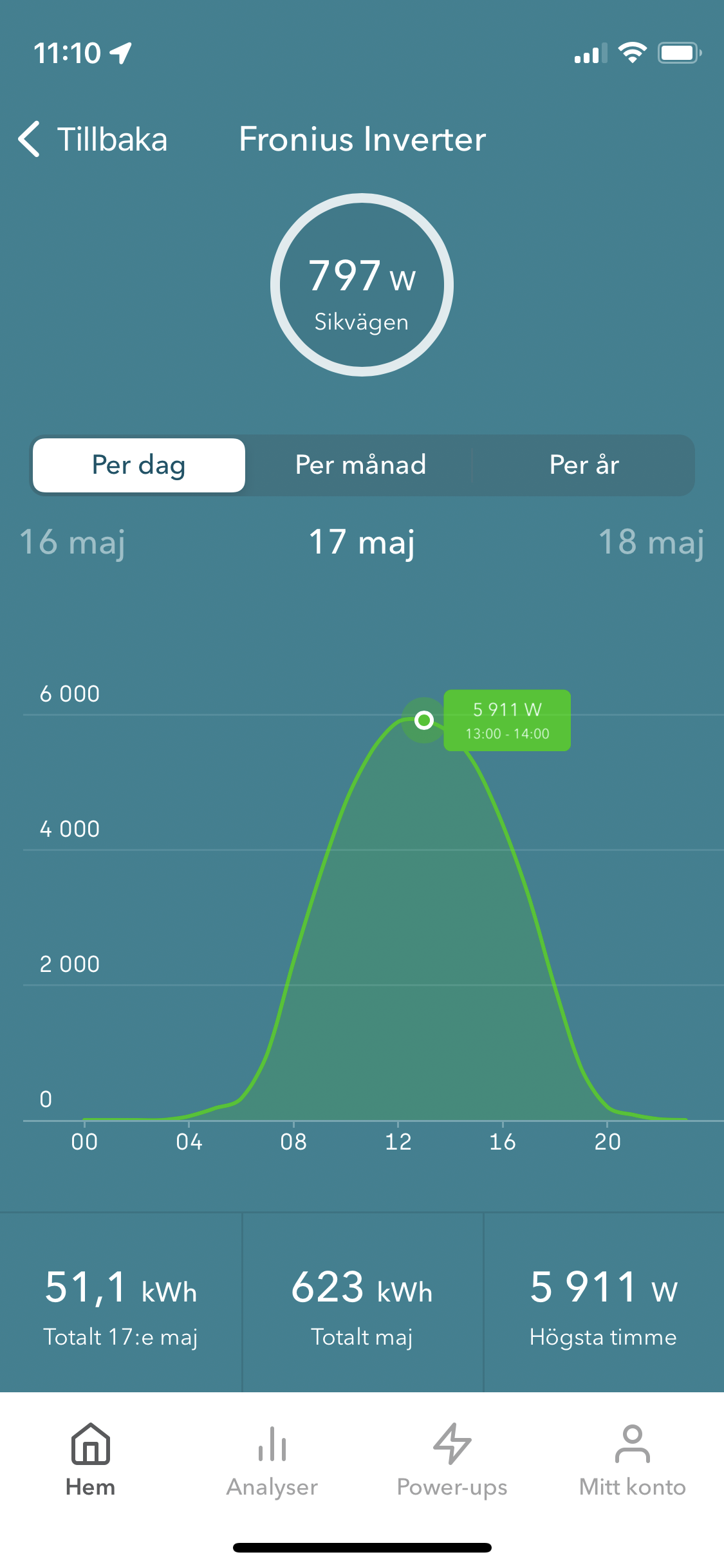Show the next day, 18 maj

(x=651, y=542)
